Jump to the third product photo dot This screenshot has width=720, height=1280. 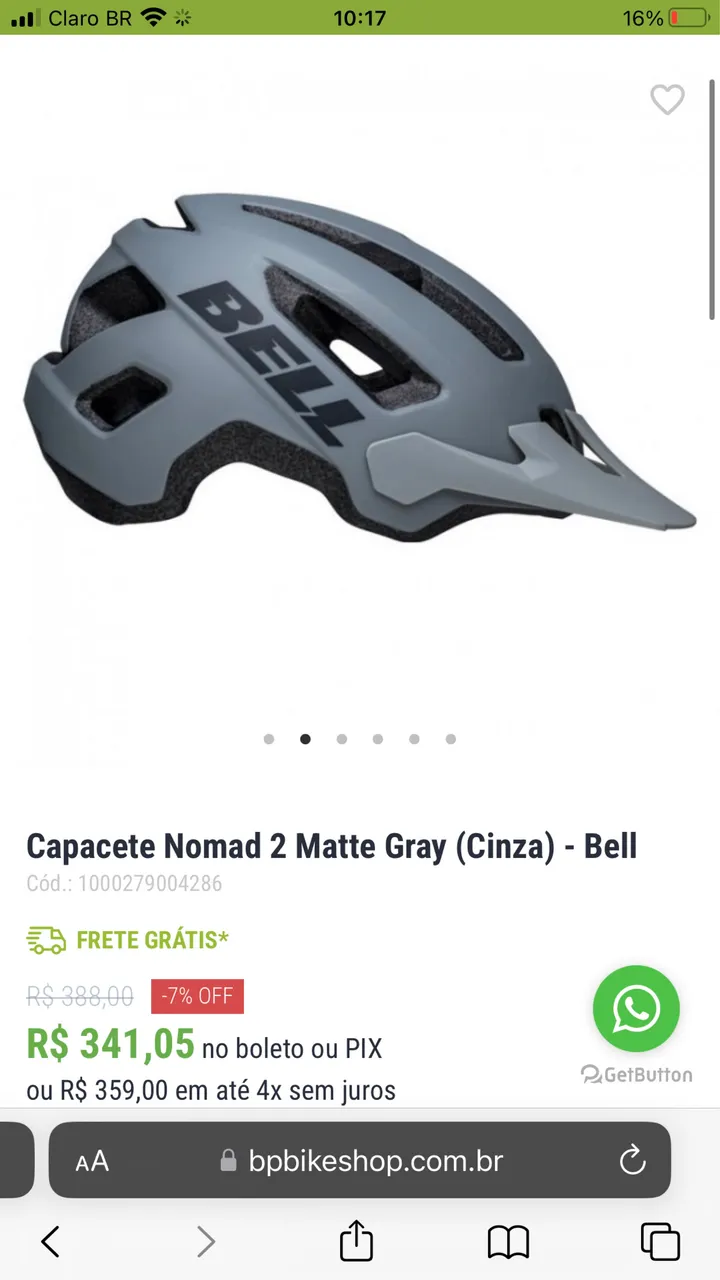pyautogui.click(x=342, y=739)
